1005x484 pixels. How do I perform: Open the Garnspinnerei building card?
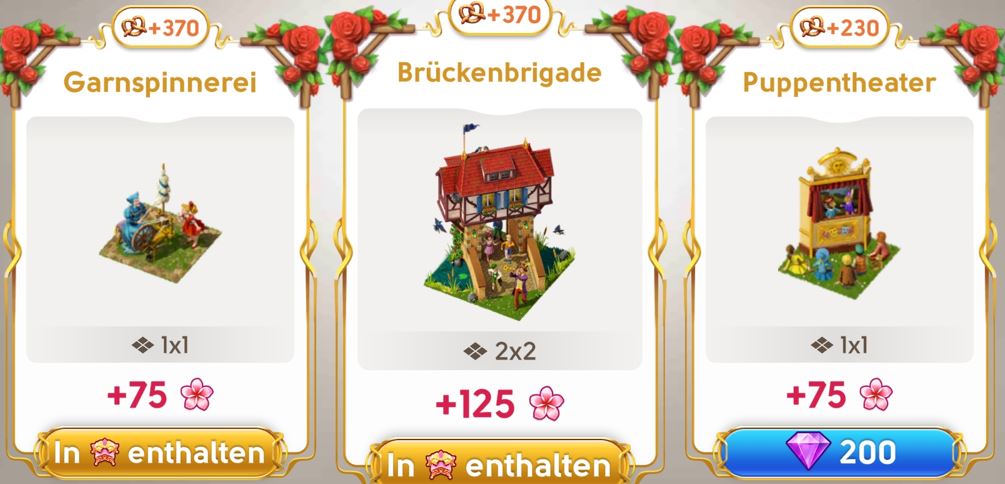pyautogui.click(x=160, y=240)
